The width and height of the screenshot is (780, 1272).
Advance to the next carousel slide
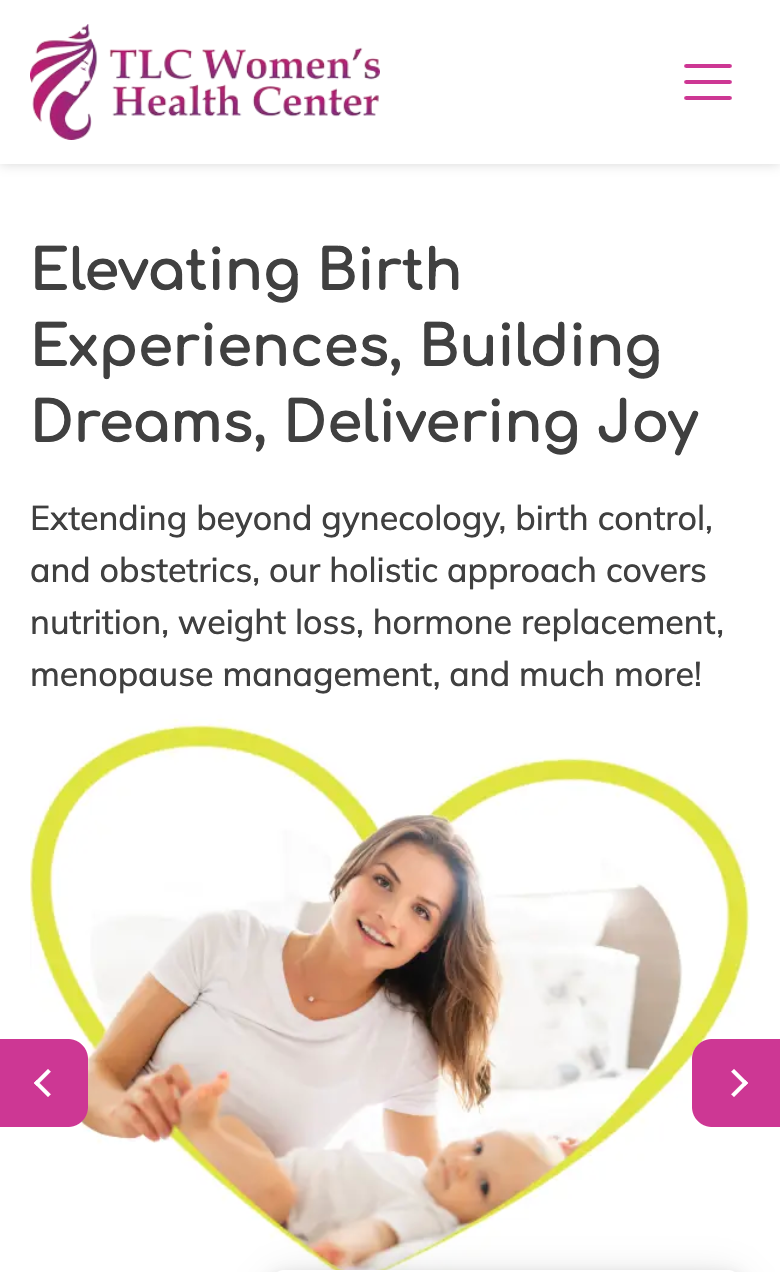click(737, 1083)
